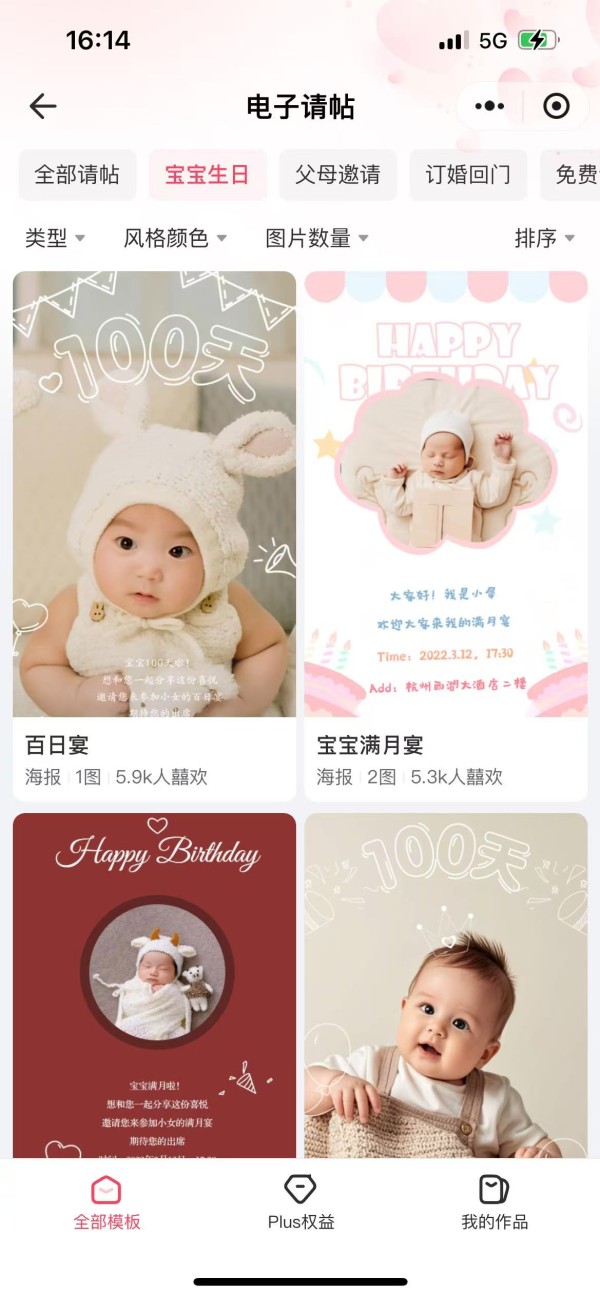Select the 宝宝生日 category chip

pyautogui.click(x=208, y=175)
